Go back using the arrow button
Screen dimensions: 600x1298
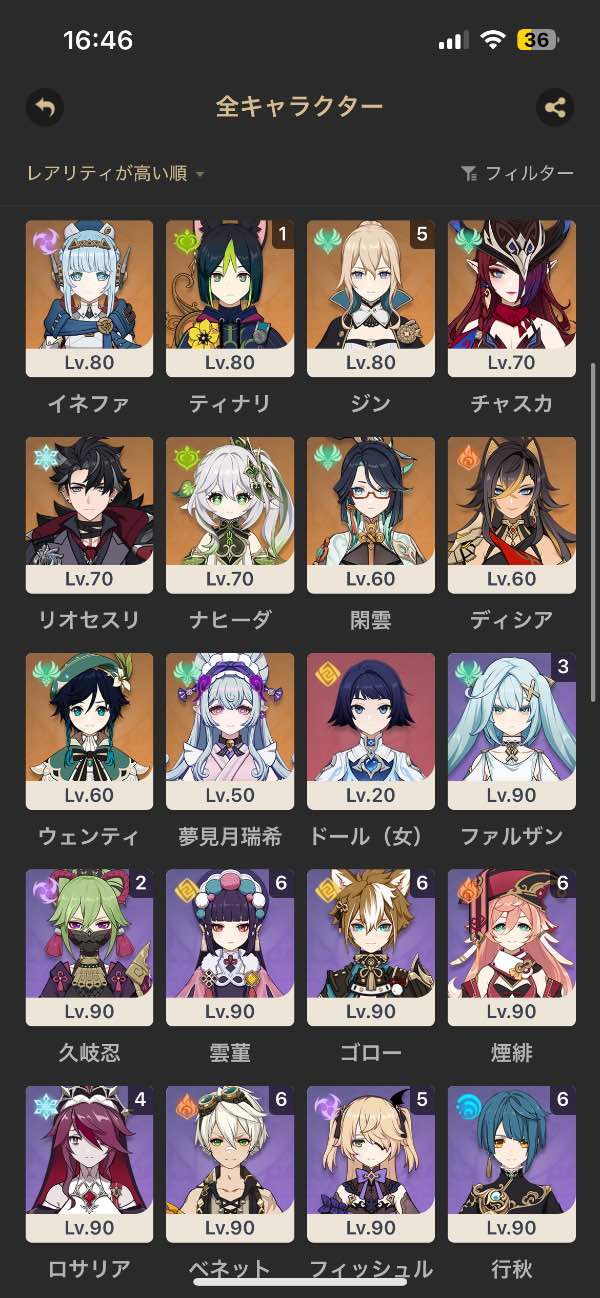click(x=45, y=107)
